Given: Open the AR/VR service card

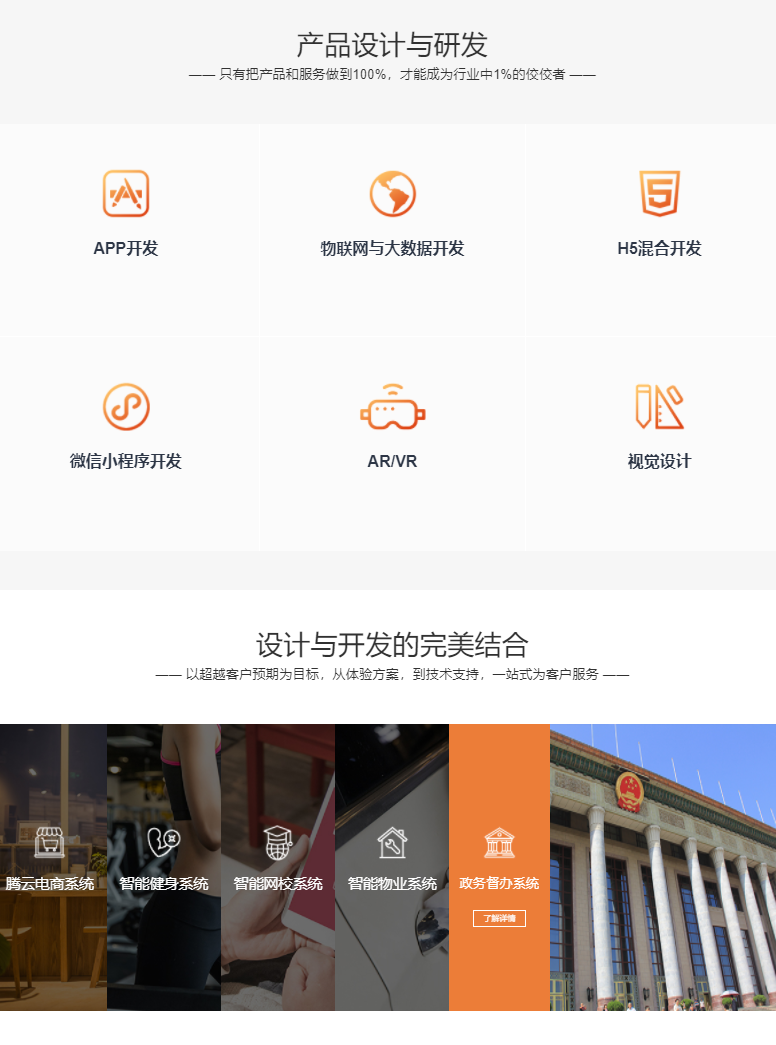Looking at the screenshot, I should point(392,443).
